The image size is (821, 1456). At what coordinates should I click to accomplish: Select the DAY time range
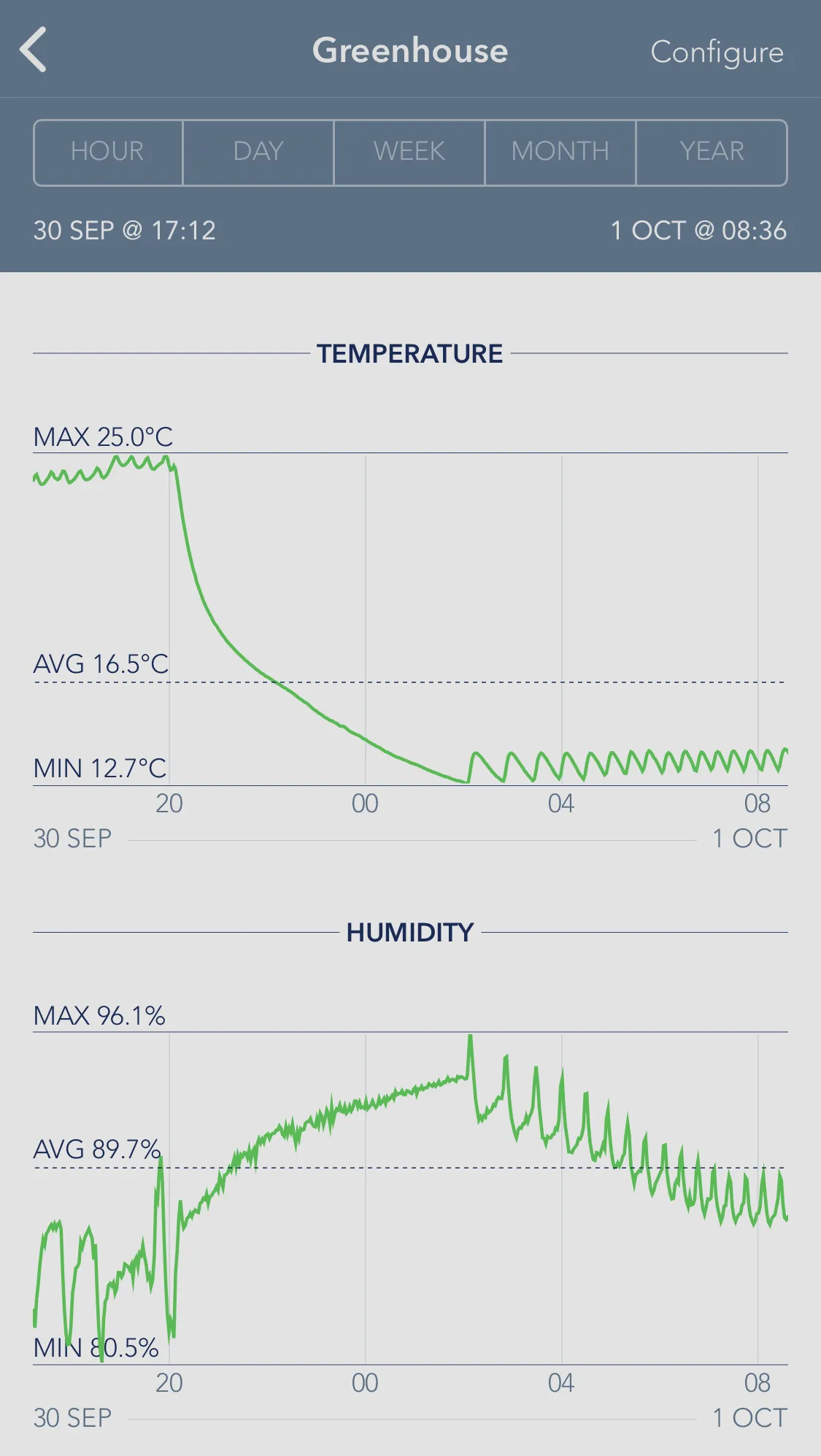pos(258,152)
